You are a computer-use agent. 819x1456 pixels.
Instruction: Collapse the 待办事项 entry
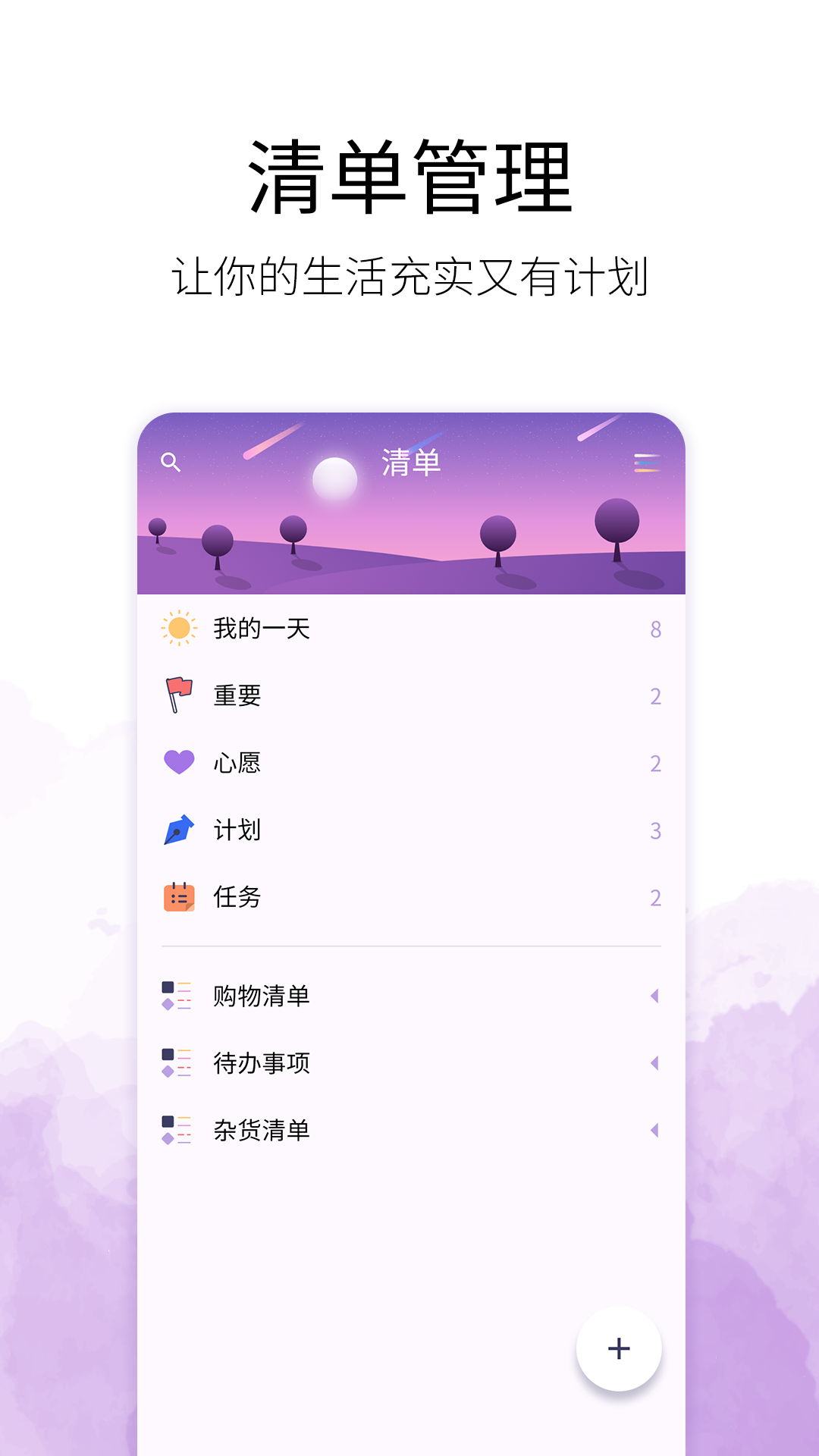coord(654,1063)
